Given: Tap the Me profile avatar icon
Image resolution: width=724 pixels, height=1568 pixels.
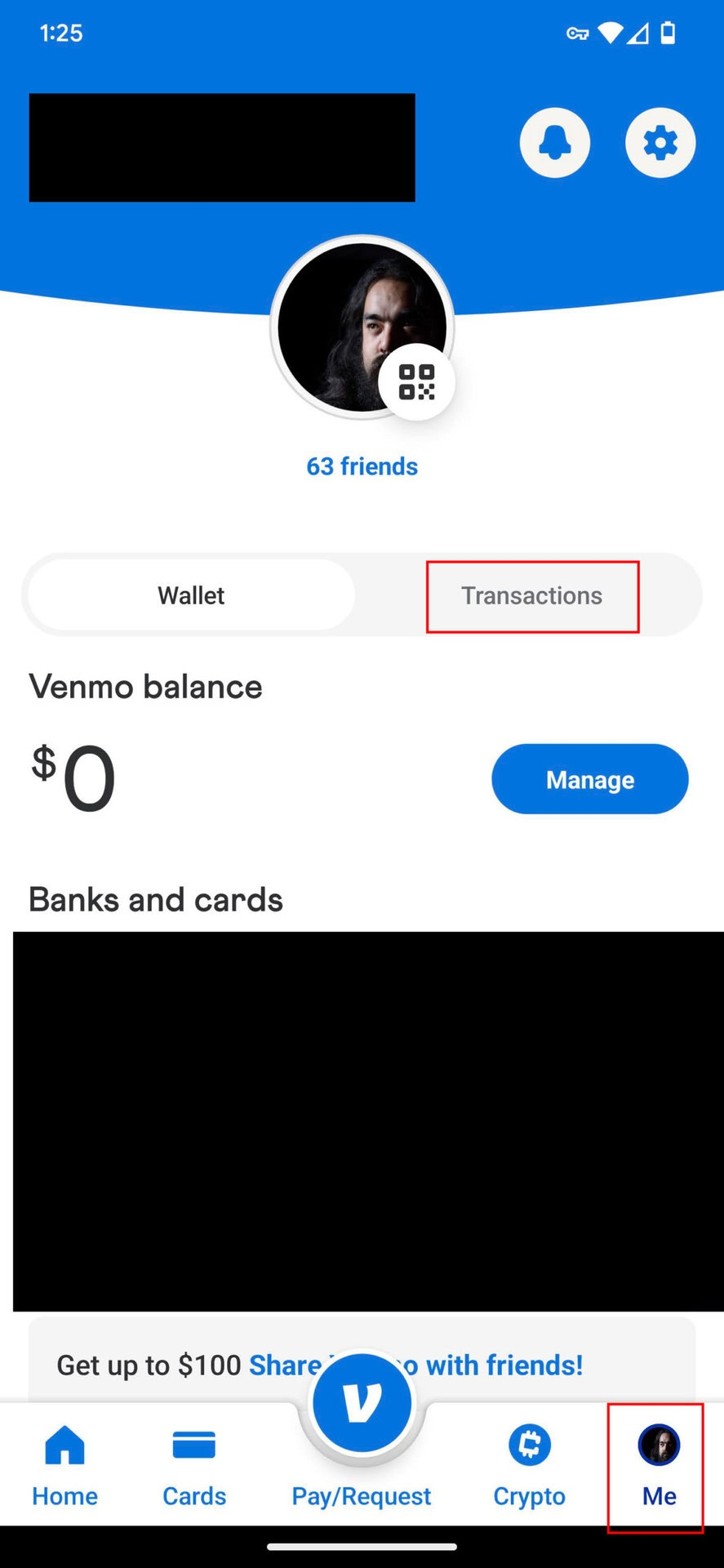Looking at the screenshot, I should coord(657,1445).
